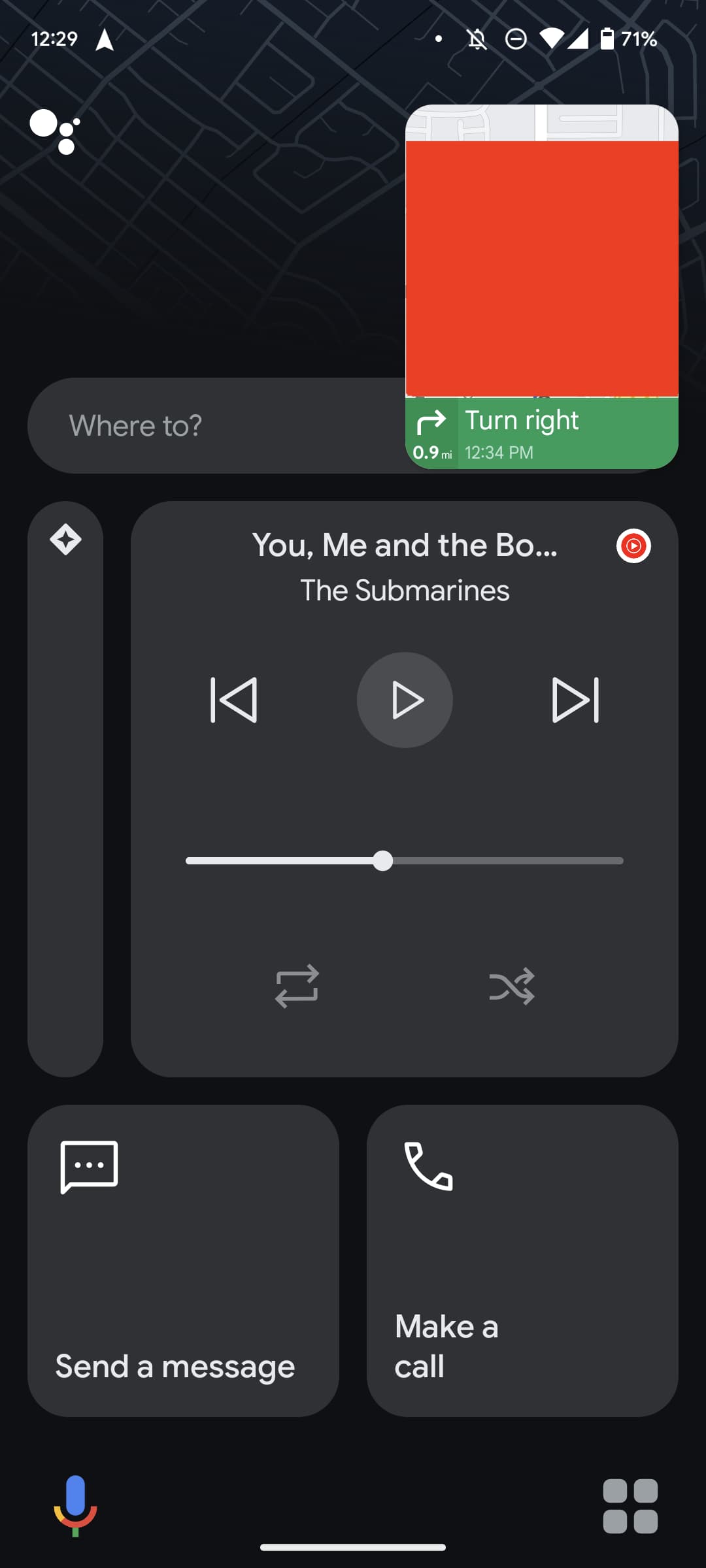Open the YouTube Music app icon
The height and width of the screenshot is (1568, 706).
coord(633,546)
